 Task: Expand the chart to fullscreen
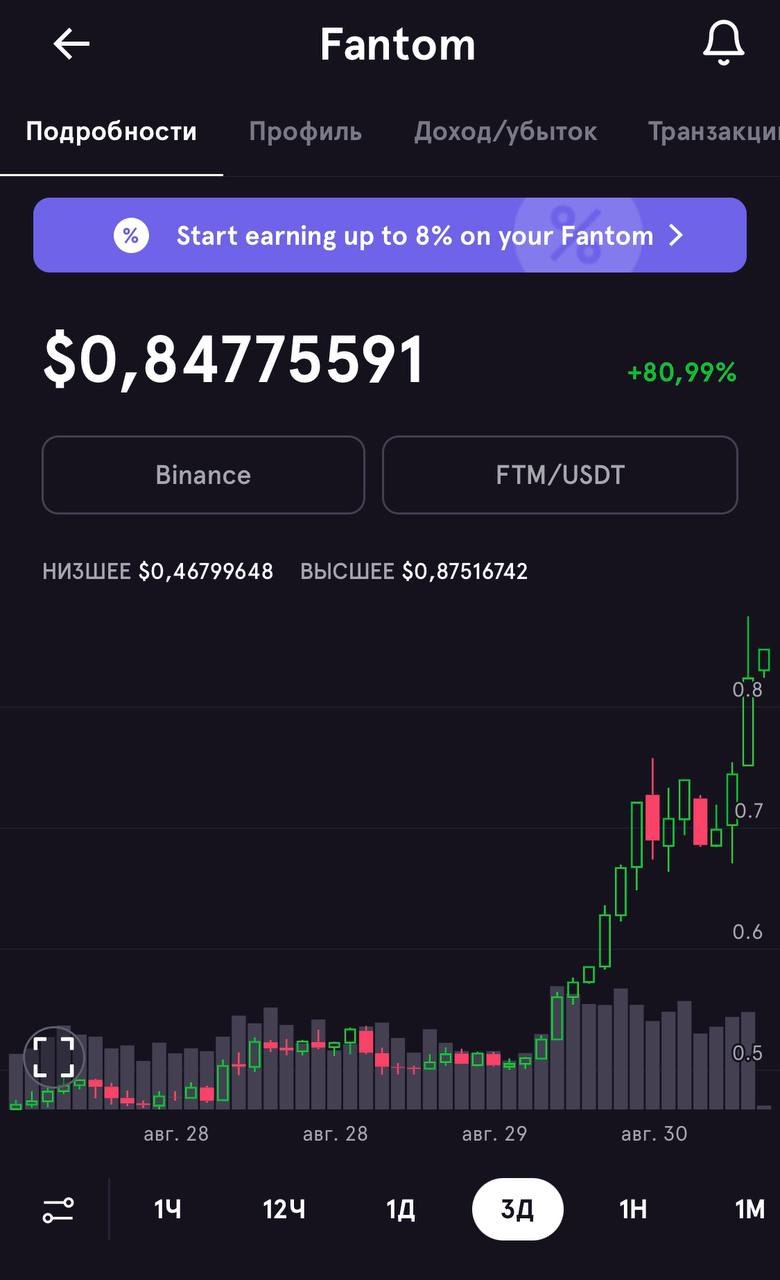(x=53, y=1057)
